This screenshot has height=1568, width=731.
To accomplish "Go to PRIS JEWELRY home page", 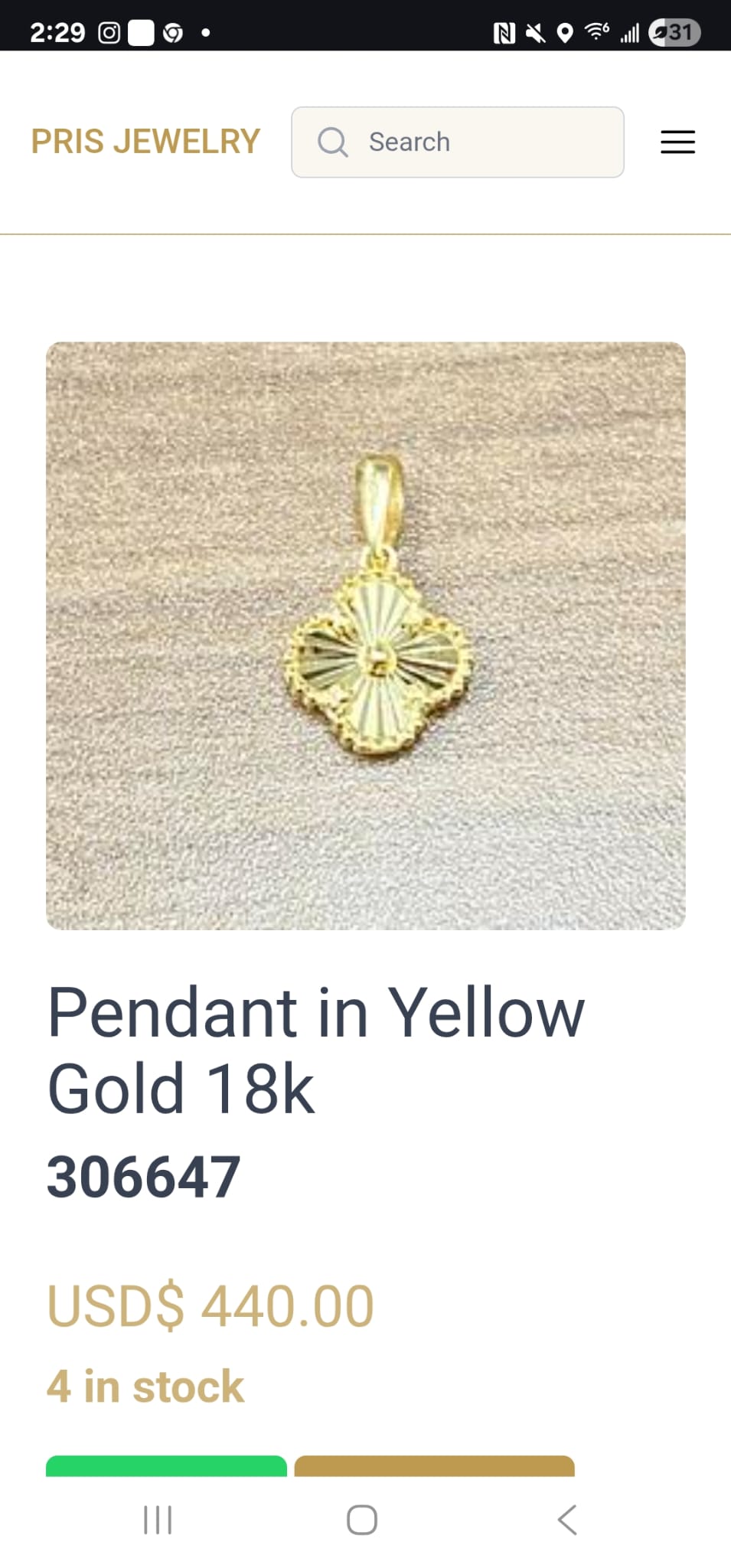I will pos(145,142).
